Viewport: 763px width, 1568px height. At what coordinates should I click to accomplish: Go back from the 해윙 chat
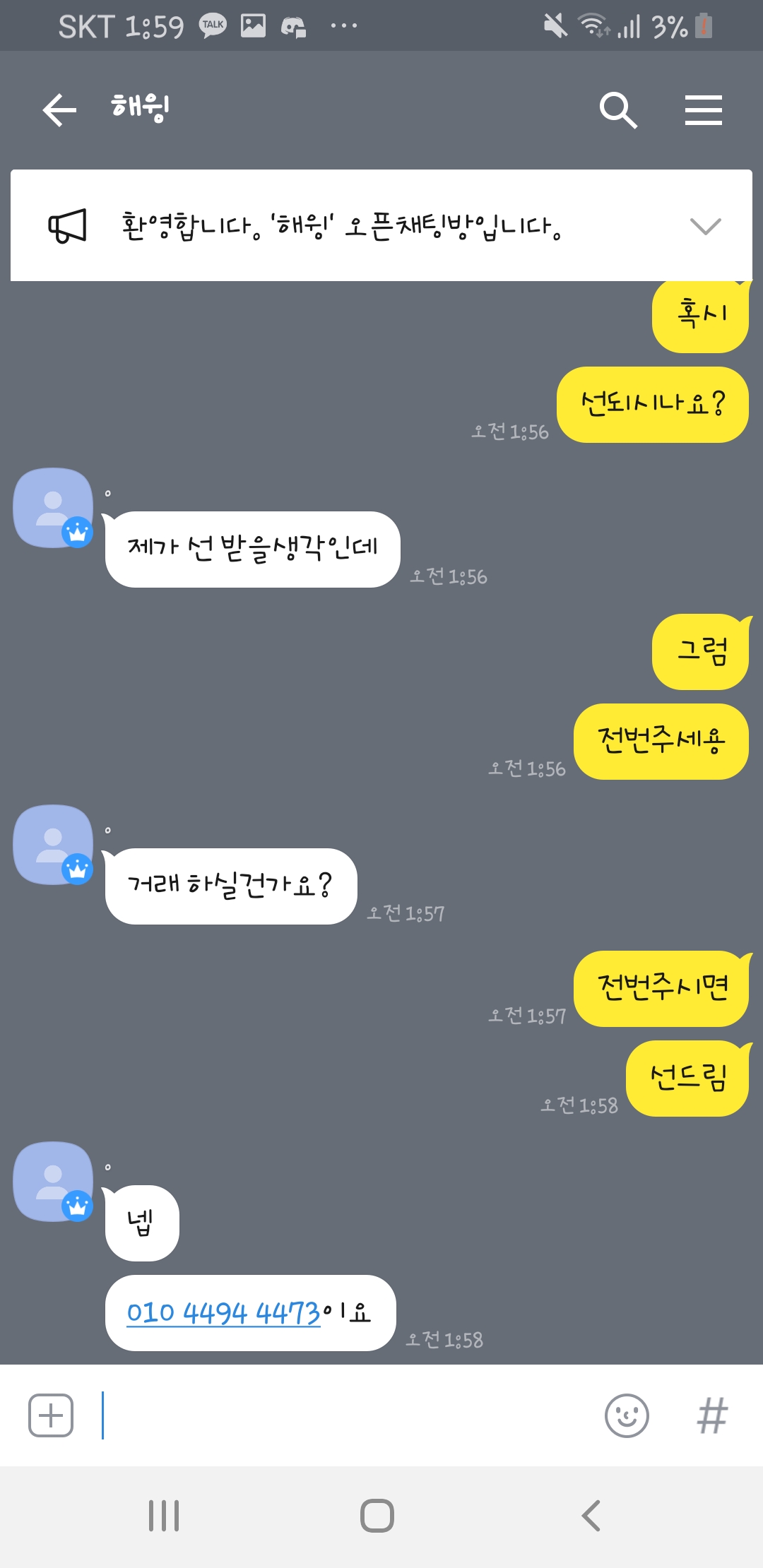coord(59,110)
